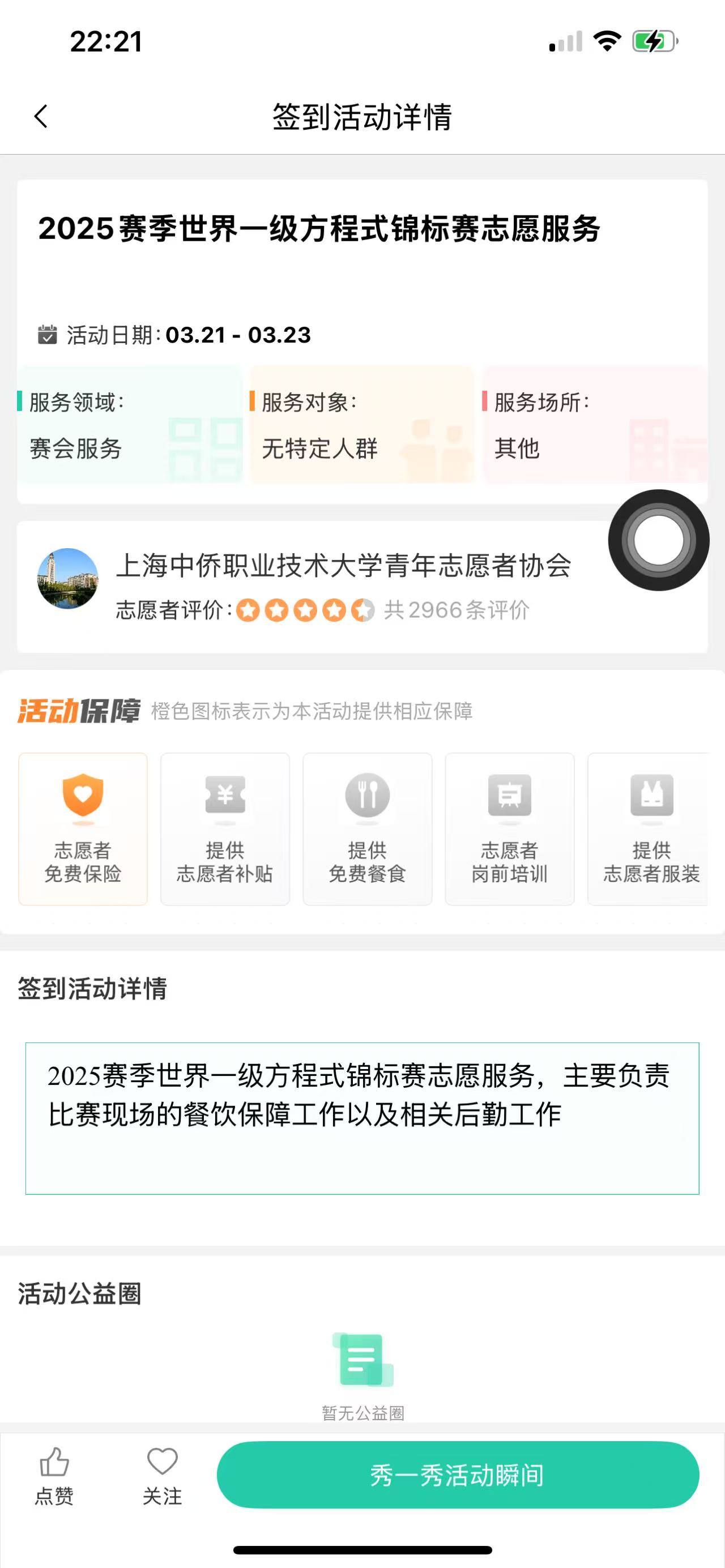The width and height of the screenshot is (725, 1568).
Task: Tap the floating AssistiveTouch button
Action: click(659, 540)
